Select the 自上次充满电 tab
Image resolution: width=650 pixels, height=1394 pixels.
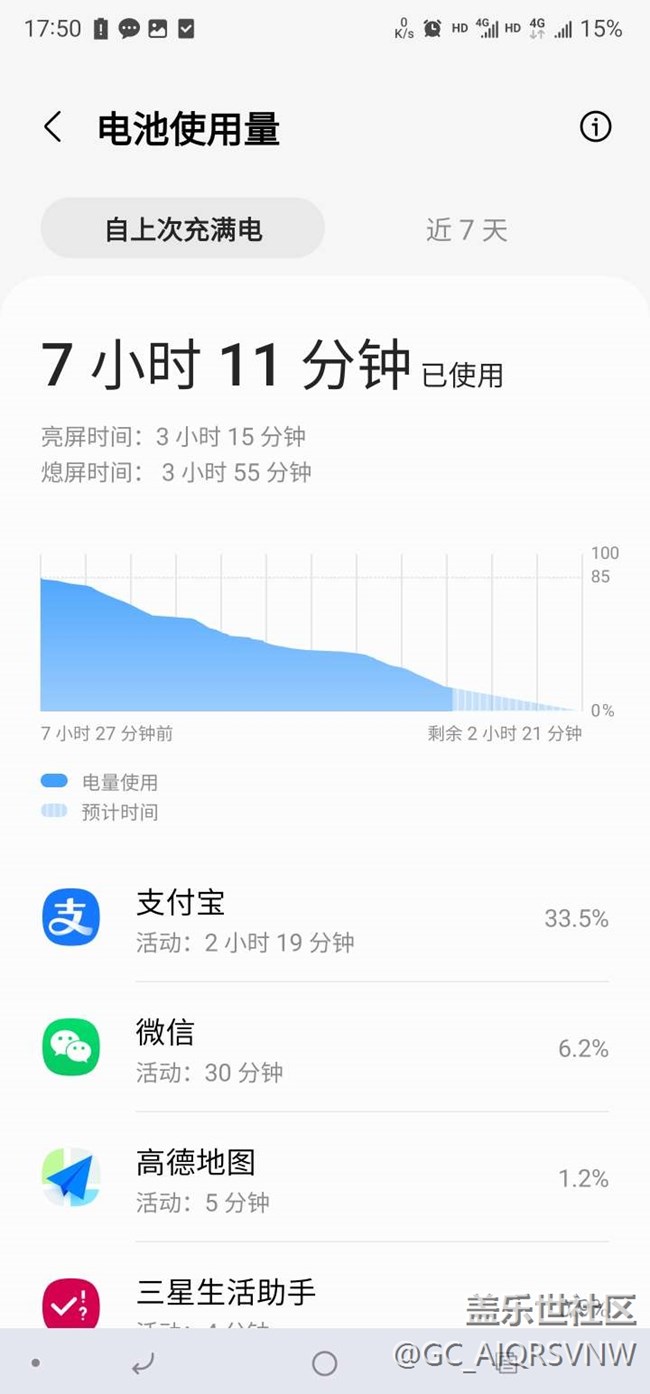pos(183,230)
